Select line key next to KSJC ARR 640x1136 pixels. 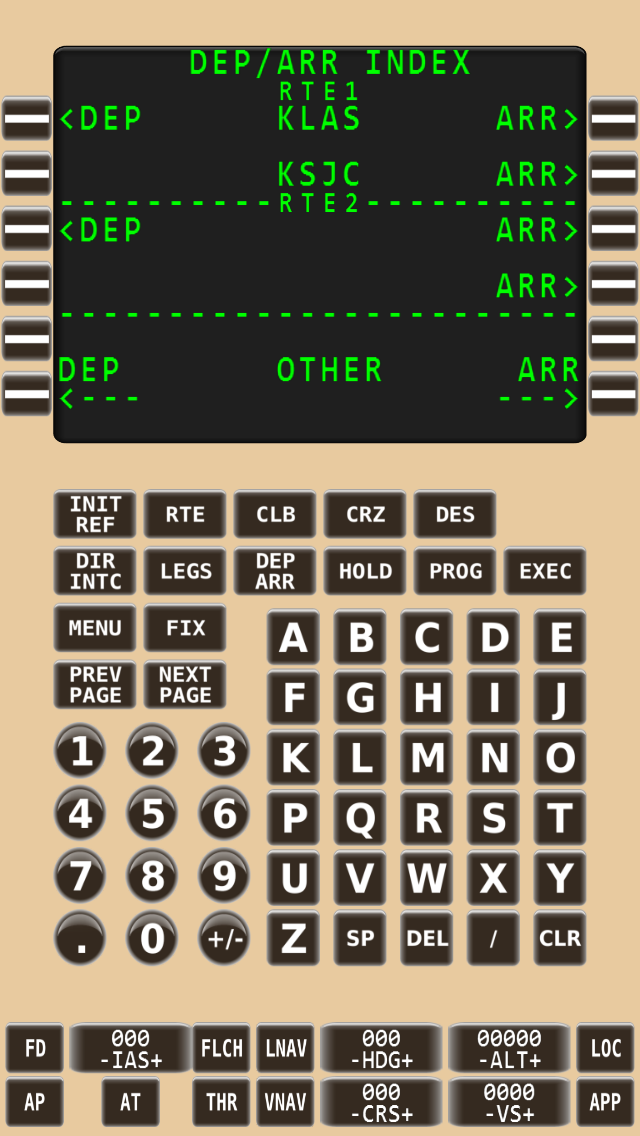tap(613, 174)
